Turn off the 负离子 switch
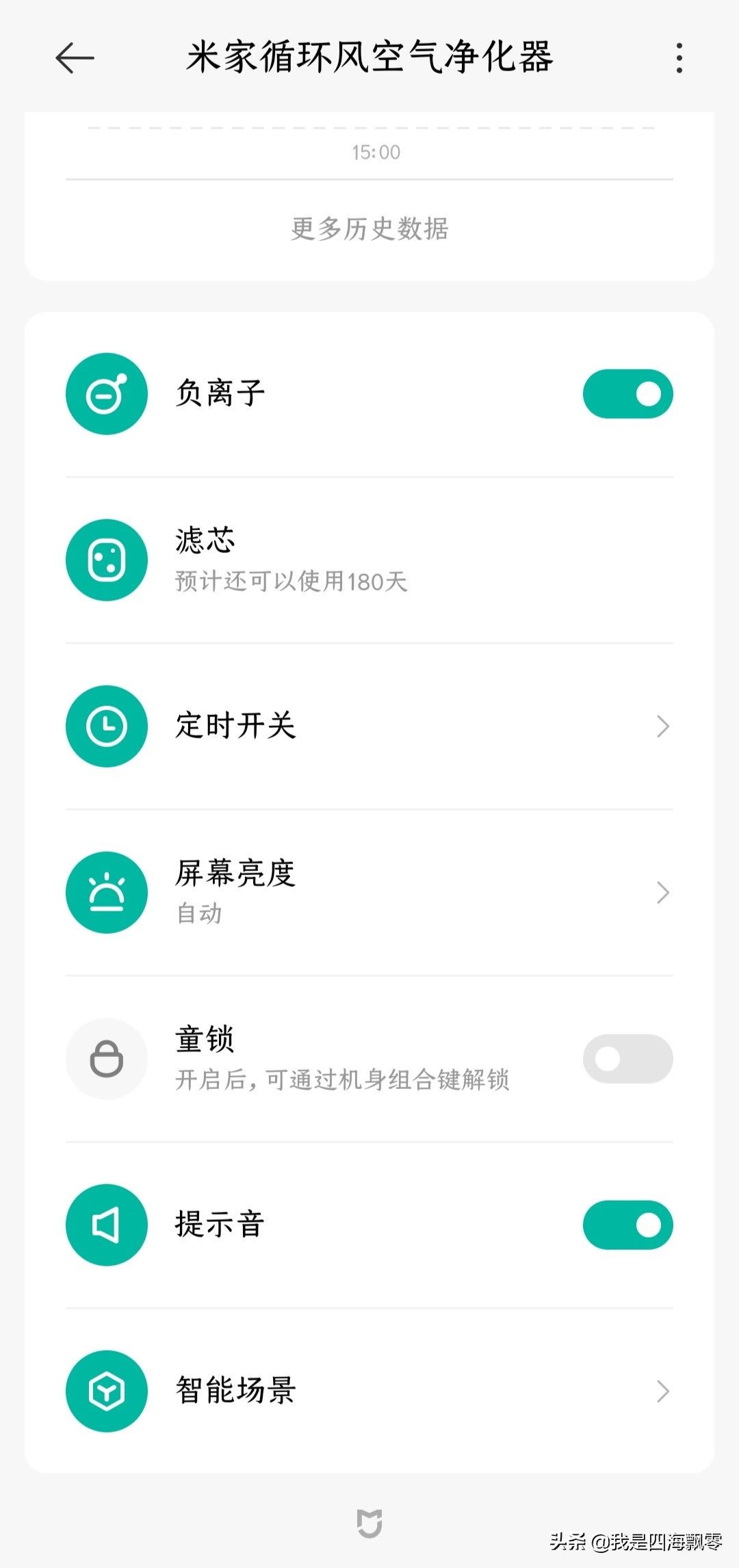 pyautogui.click(x=627, y=394)
